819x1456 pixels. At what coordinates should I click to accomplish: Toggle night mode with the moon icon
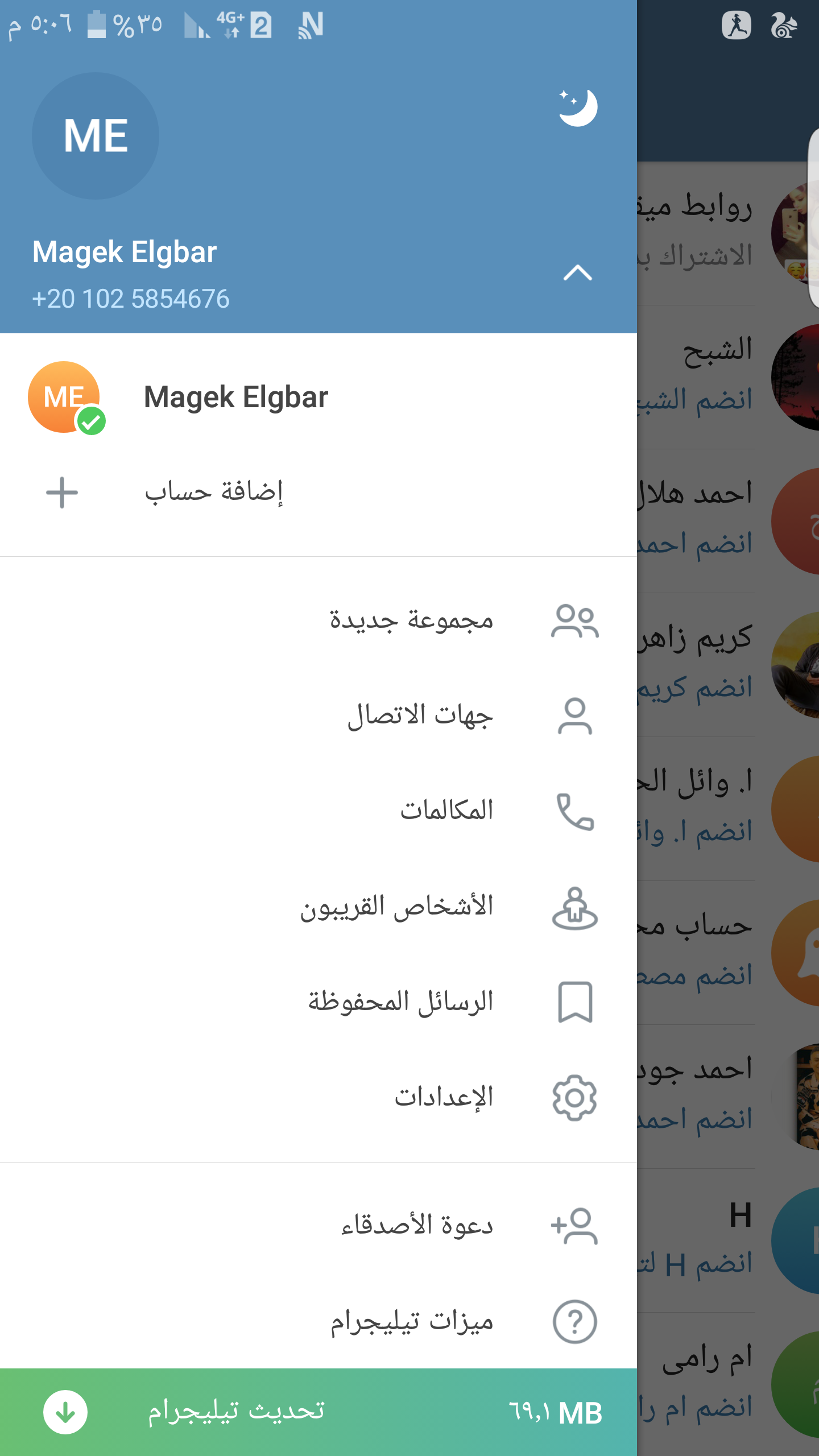[x=577, y=107]
